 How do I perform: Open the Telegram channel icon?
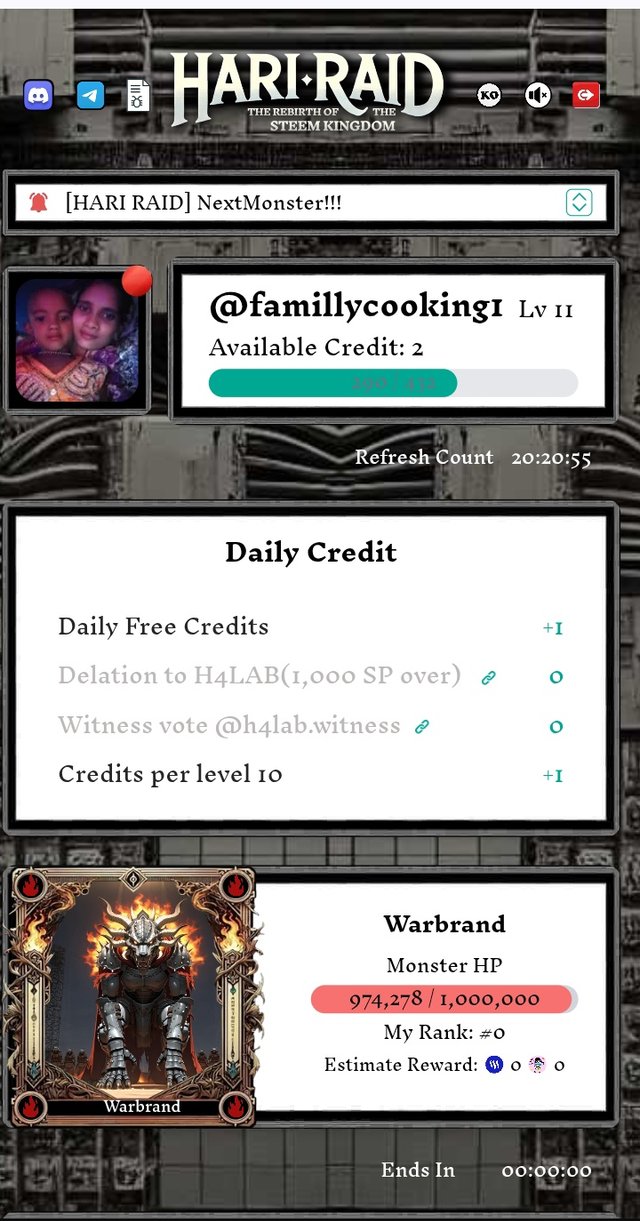click(x=91, y=96)
